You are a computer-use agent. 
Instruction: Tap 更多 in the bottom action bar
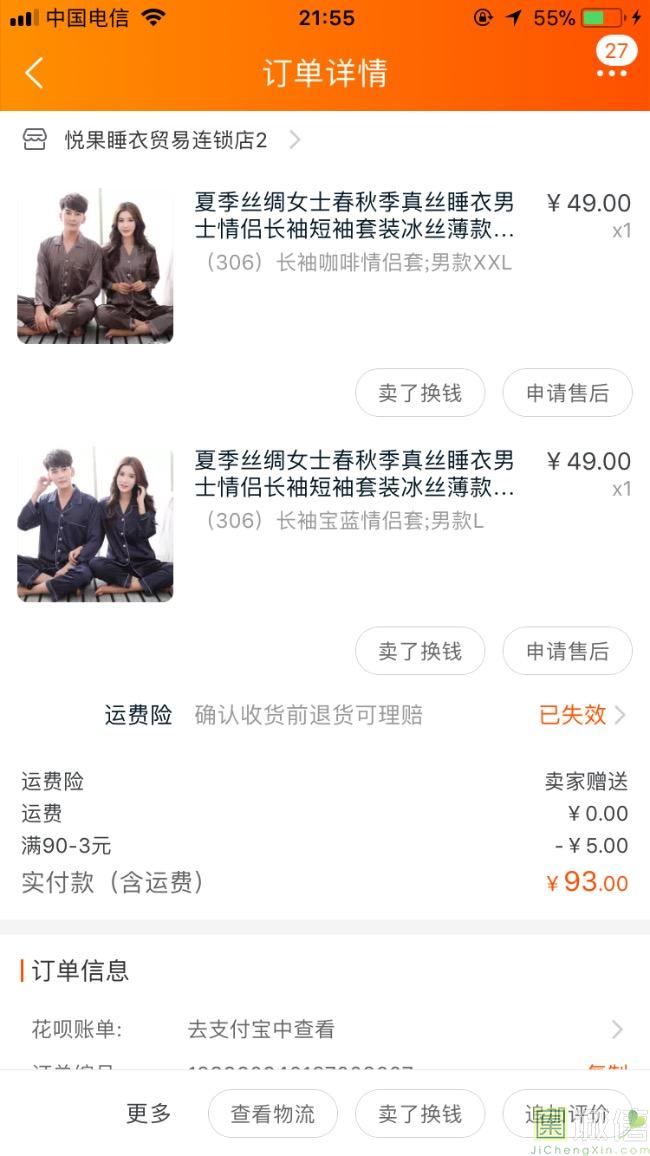[148, 1113]
